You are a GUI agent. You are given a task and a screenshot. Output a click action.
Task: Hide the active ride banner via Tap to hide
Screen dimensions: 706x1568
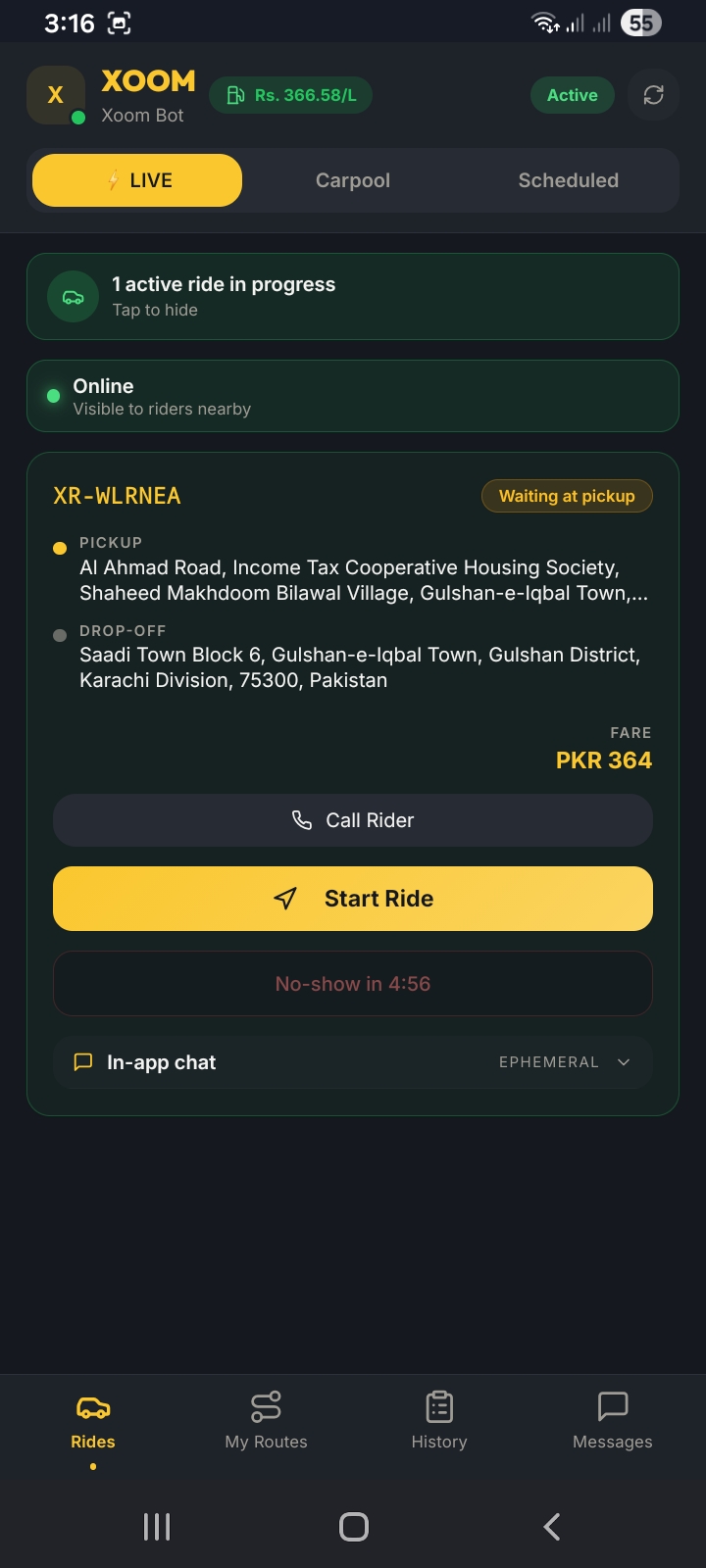tap(154, 310)
